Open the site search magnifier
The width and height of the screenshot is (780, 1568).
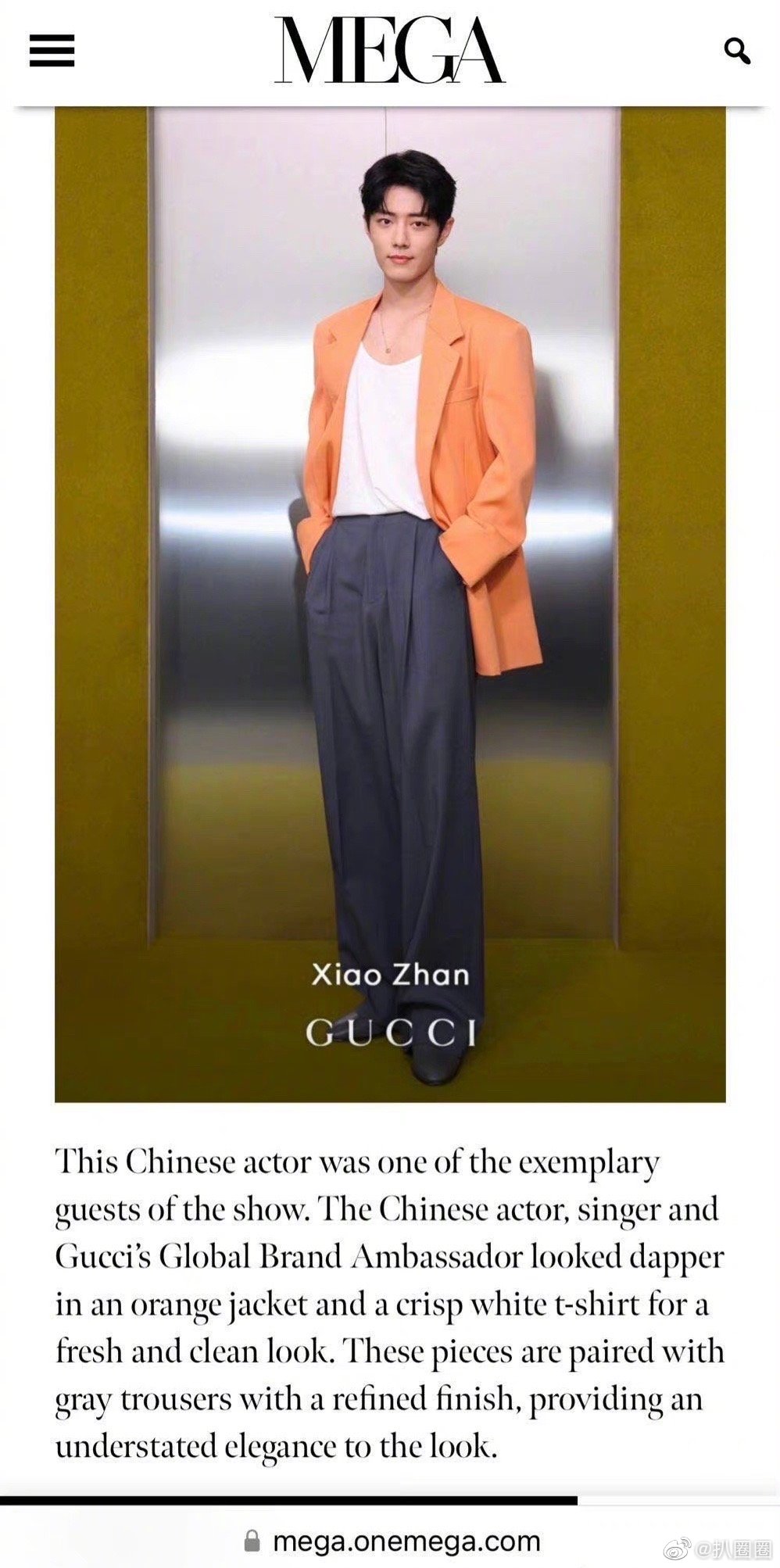737,52
